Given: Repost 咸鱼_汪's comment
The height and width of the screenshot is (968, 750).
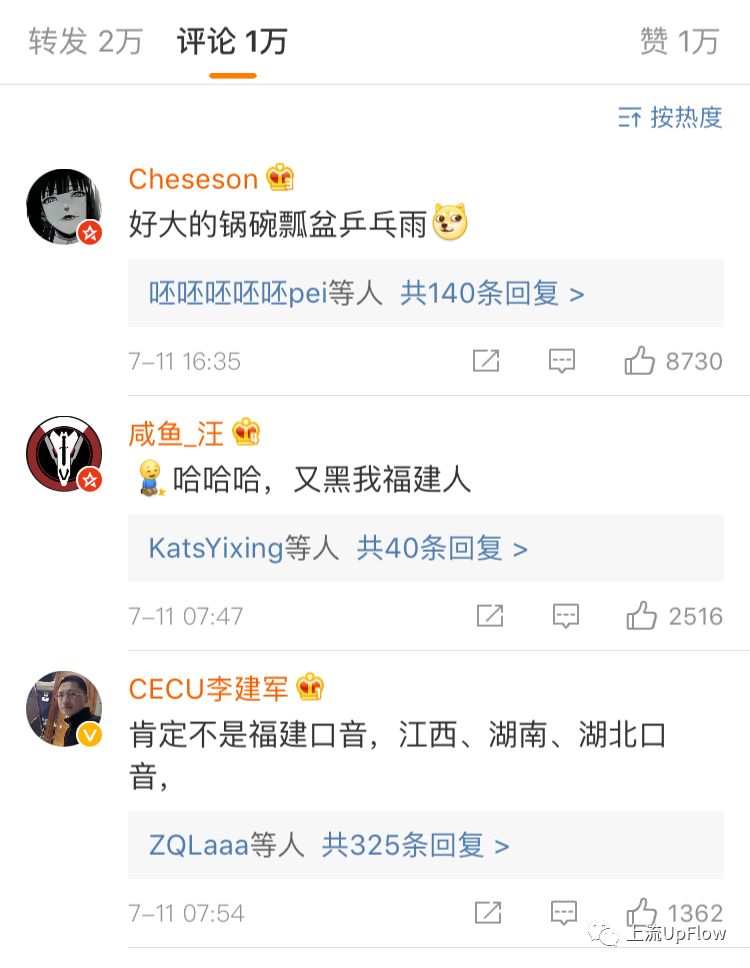Looking at the screenshot, I should [x=490, y=615].
